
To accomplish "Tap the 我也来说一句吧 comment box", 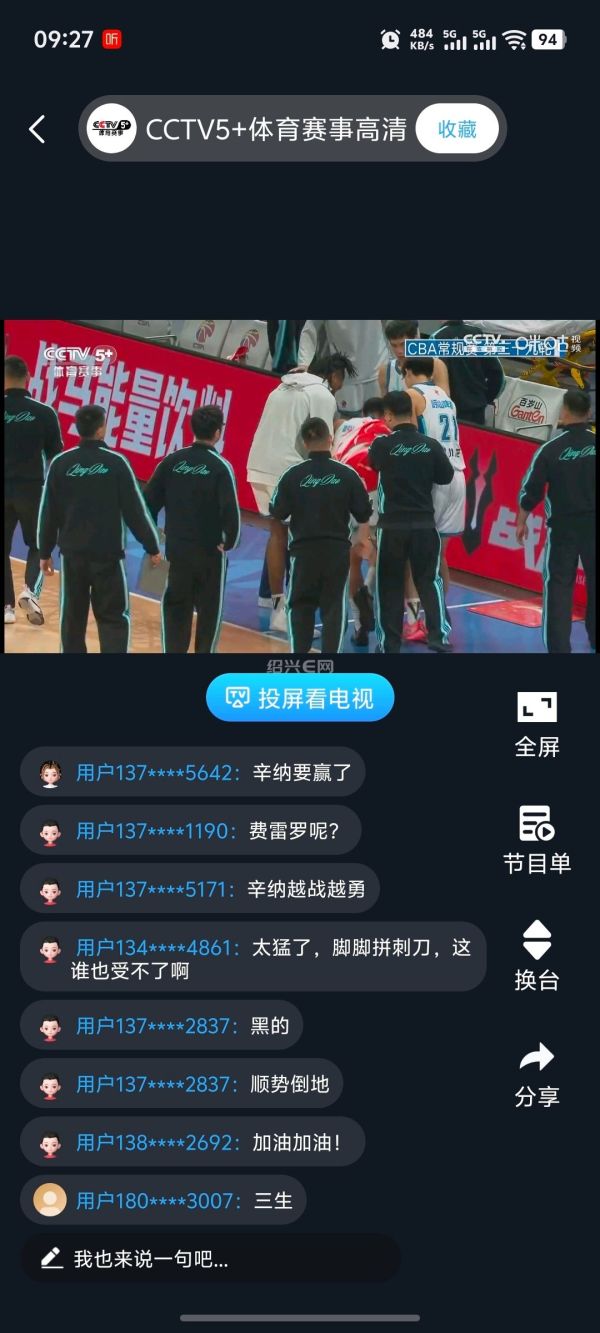I will click(x=210, y=1259).
